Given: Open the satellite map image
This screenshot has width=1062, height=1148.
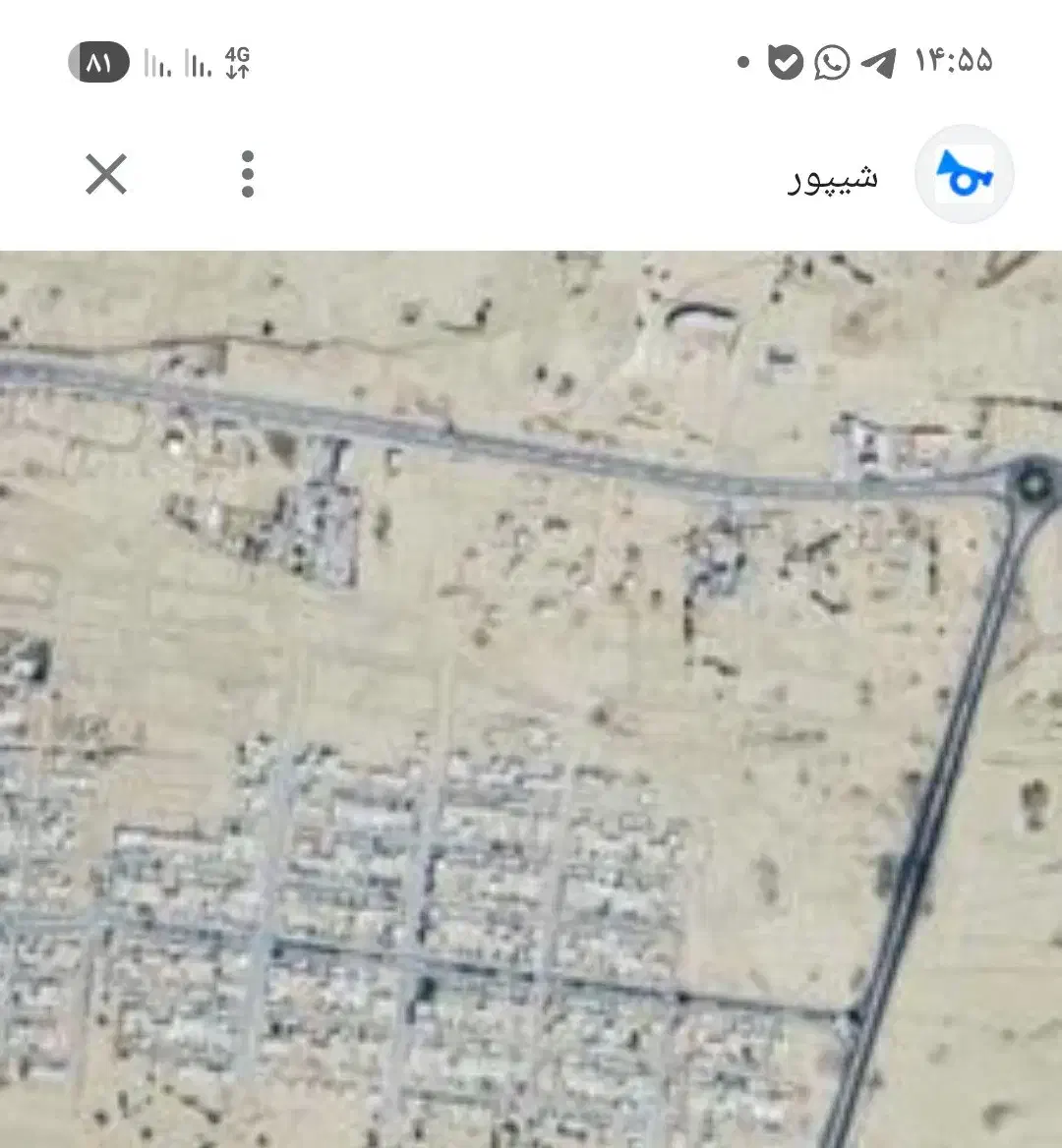Looking at the screenshot, I should [531, 698].
